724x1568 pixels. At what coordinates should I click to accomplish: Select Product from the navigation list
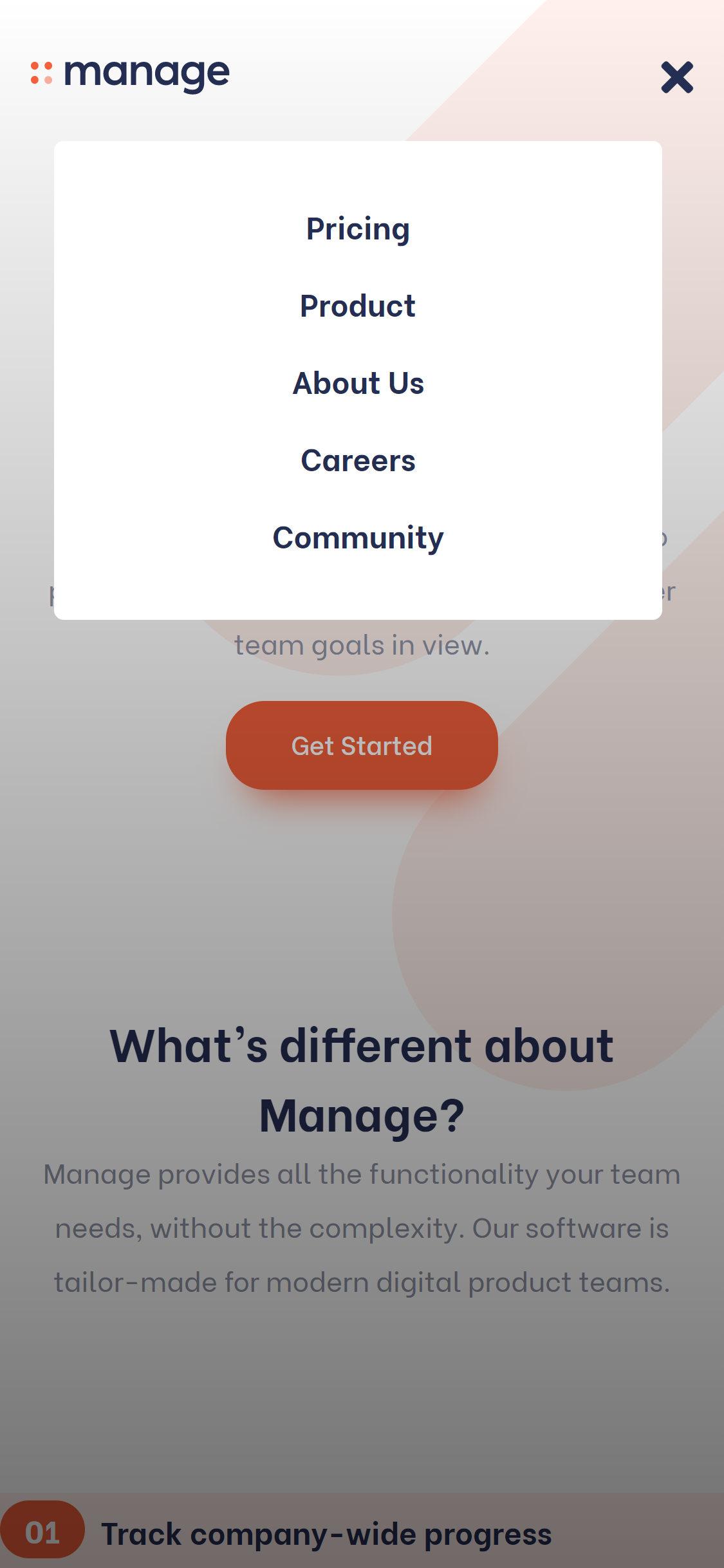358,306
